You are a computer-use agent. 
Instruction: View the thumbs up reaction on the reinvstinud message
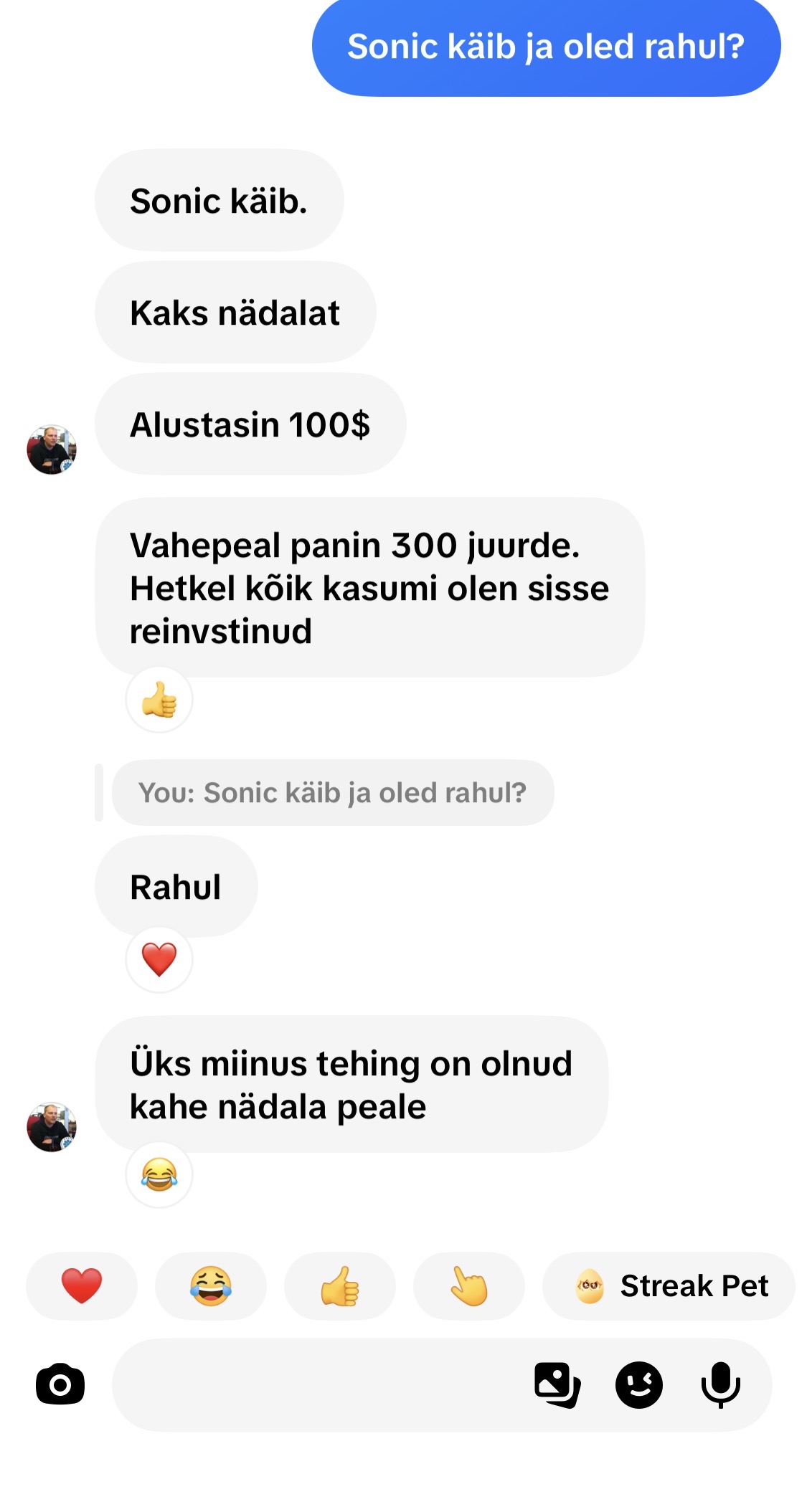159,700
